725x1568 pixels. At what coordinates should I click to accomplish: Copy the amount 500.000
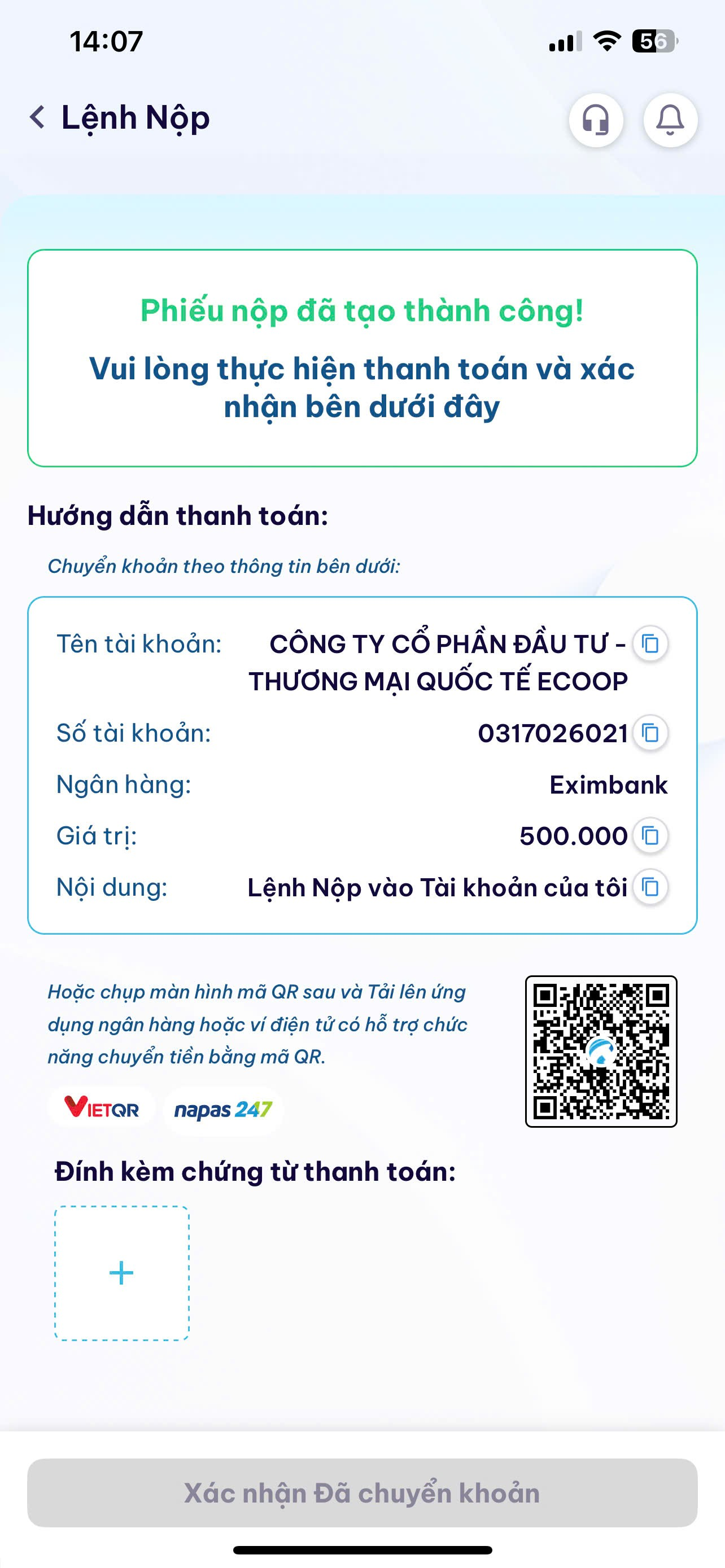650,835
